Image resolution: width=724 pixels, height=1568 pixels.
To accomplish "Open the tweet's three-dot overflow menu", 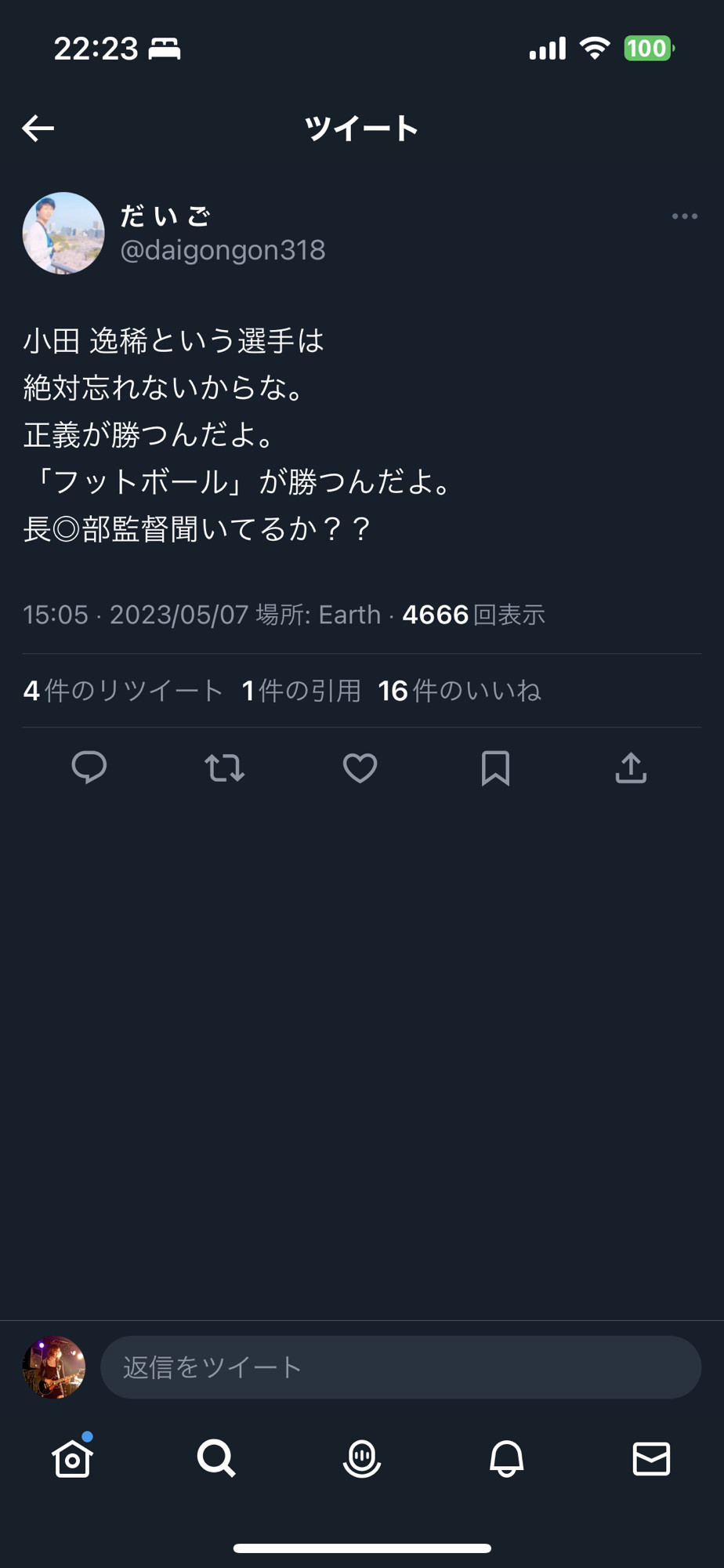I will point(684,216).
